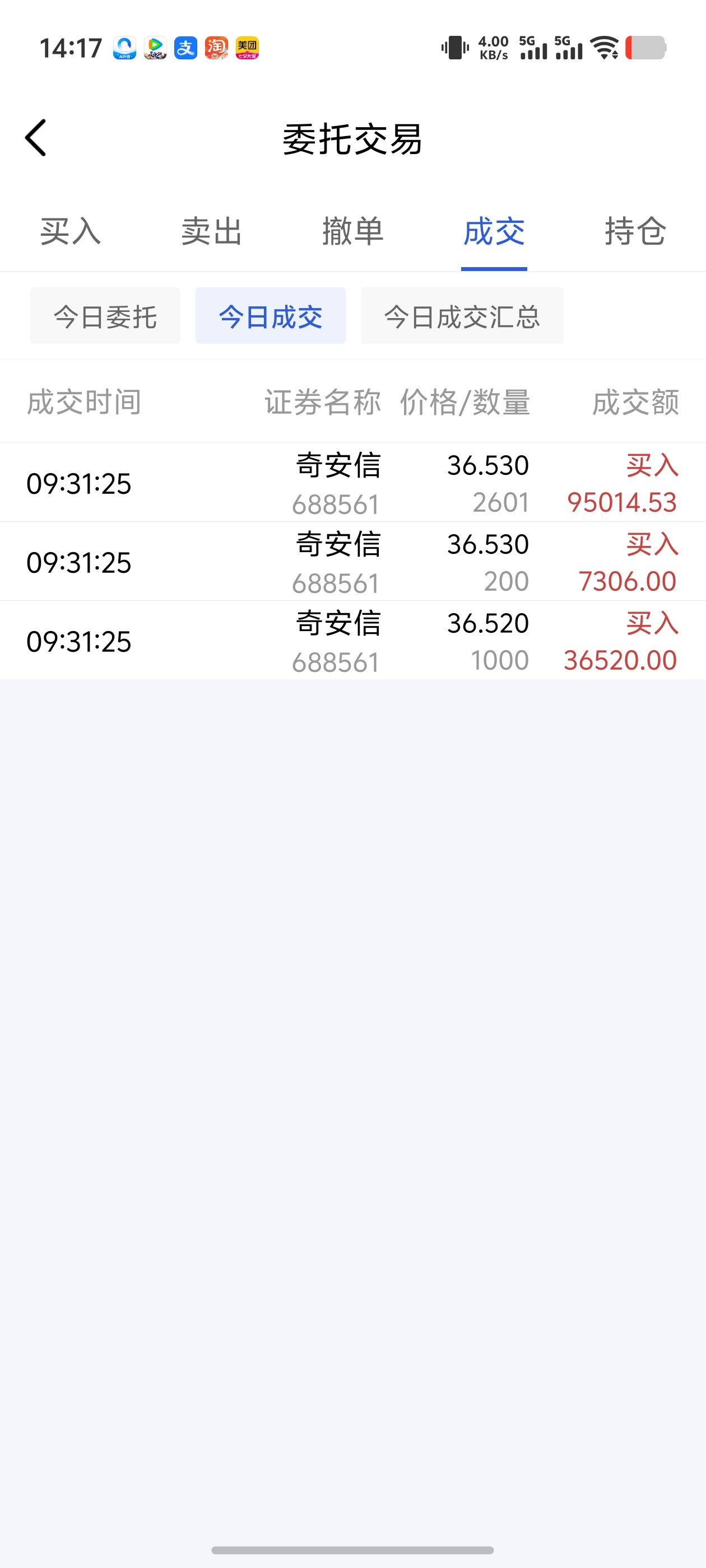Open the 奇安信 trade of 2601 shares

pyautogui.click(x=352, y=483)
